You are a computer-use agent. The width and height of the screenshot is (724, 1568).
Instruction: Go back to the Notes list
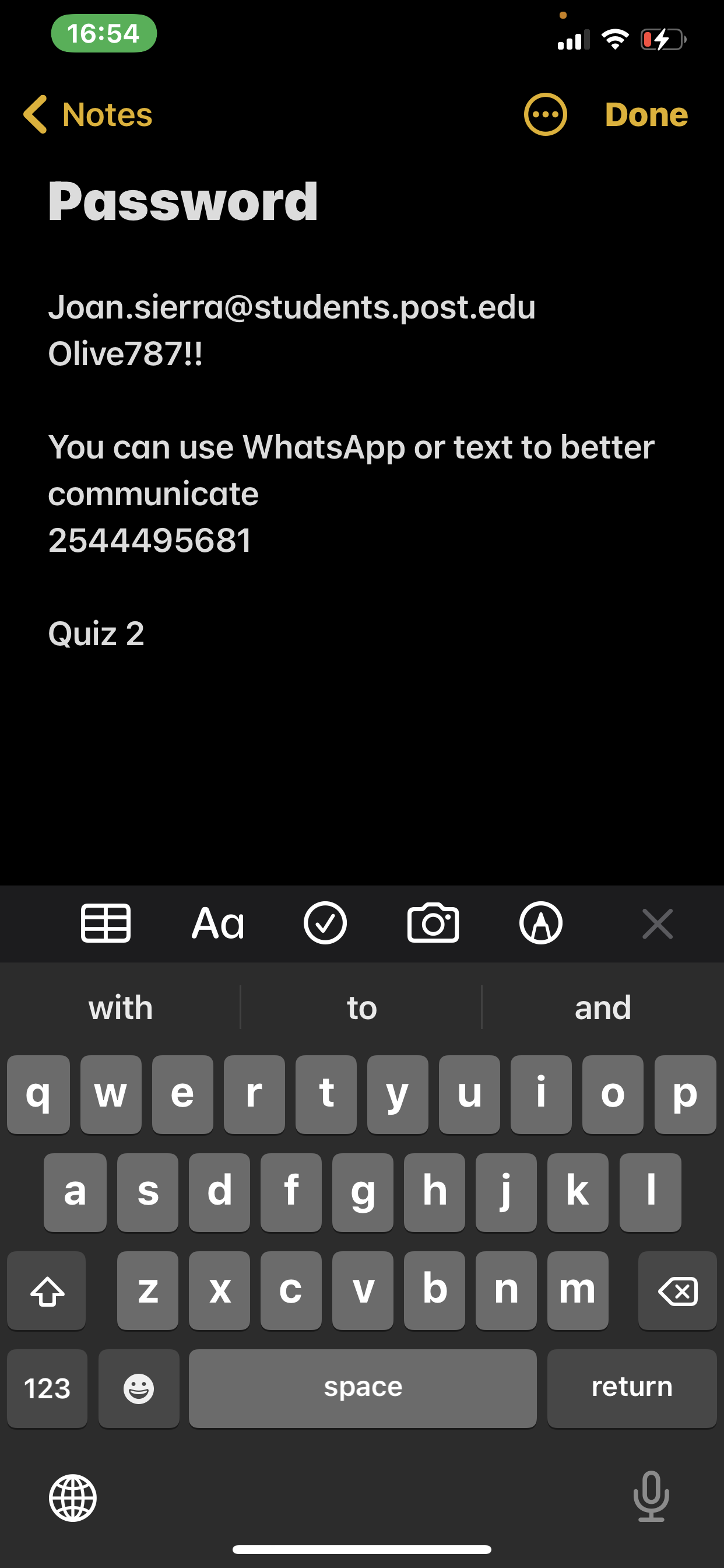[x=88, y=114]
